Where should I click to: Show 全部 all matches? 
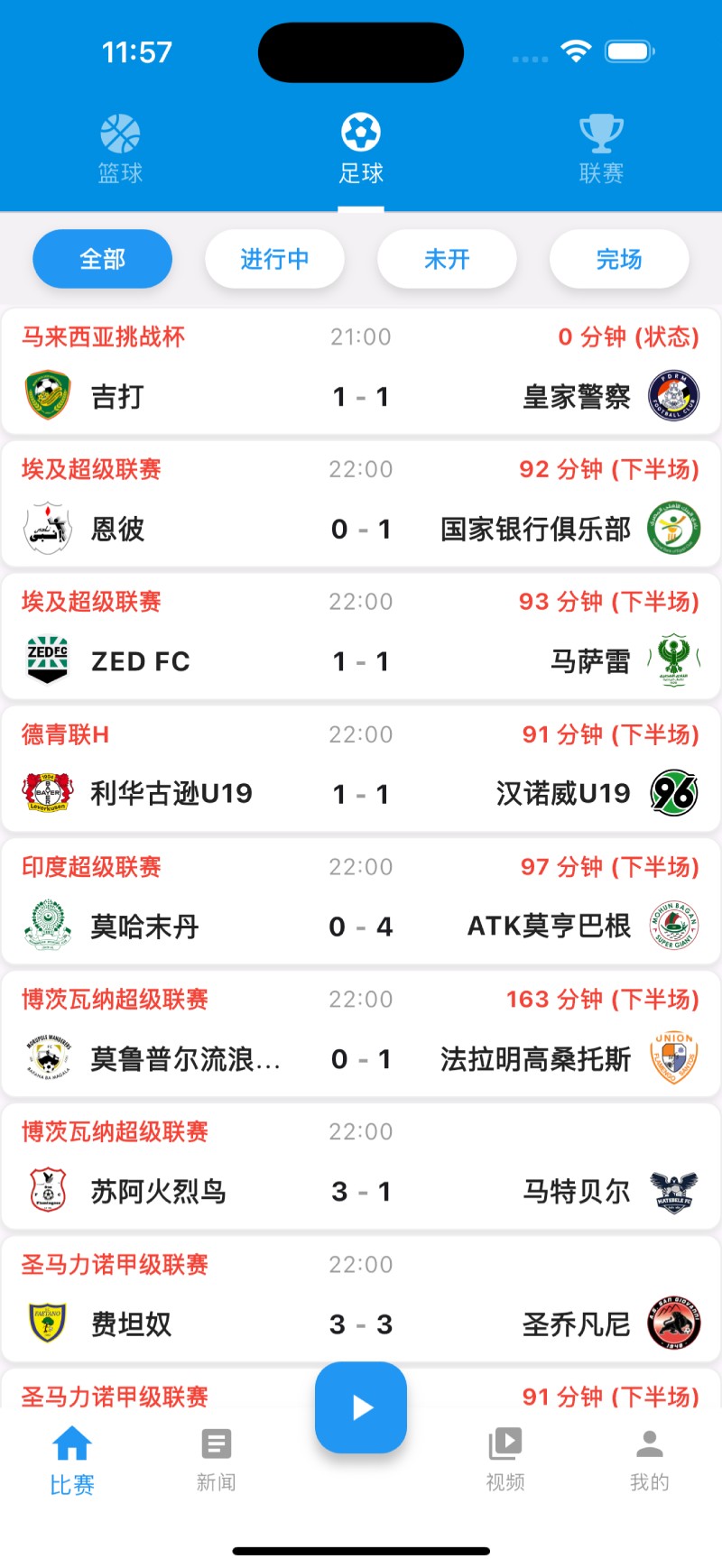tap(103, 260)
